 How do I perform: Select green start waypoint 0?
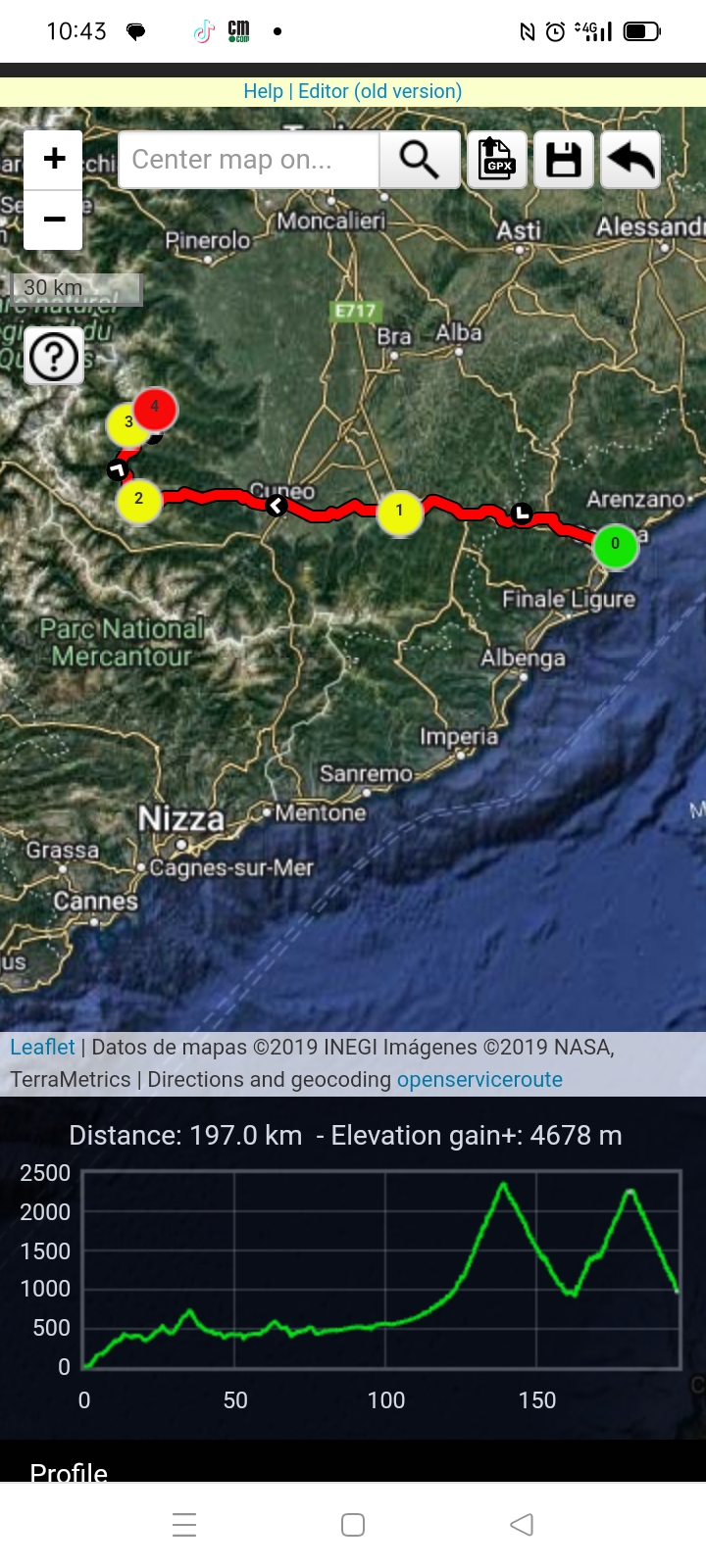point(615,544)
